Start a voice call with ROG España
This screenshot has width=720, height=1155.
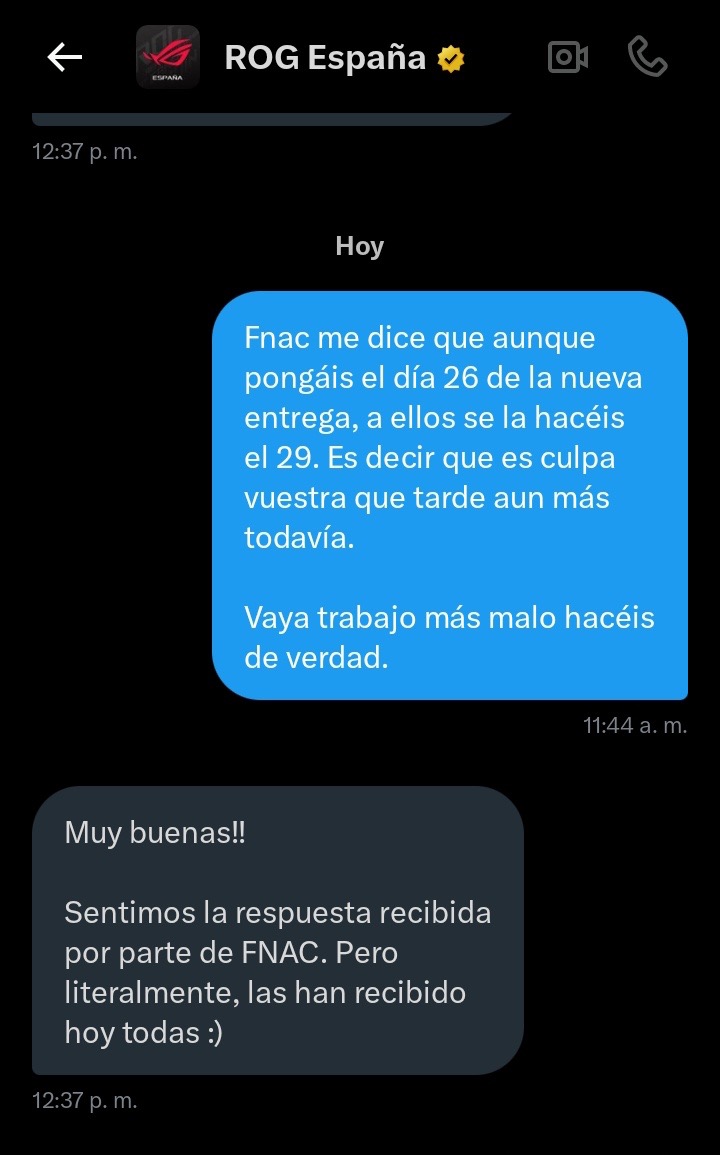pyautogui.click(x=647, y=58)
